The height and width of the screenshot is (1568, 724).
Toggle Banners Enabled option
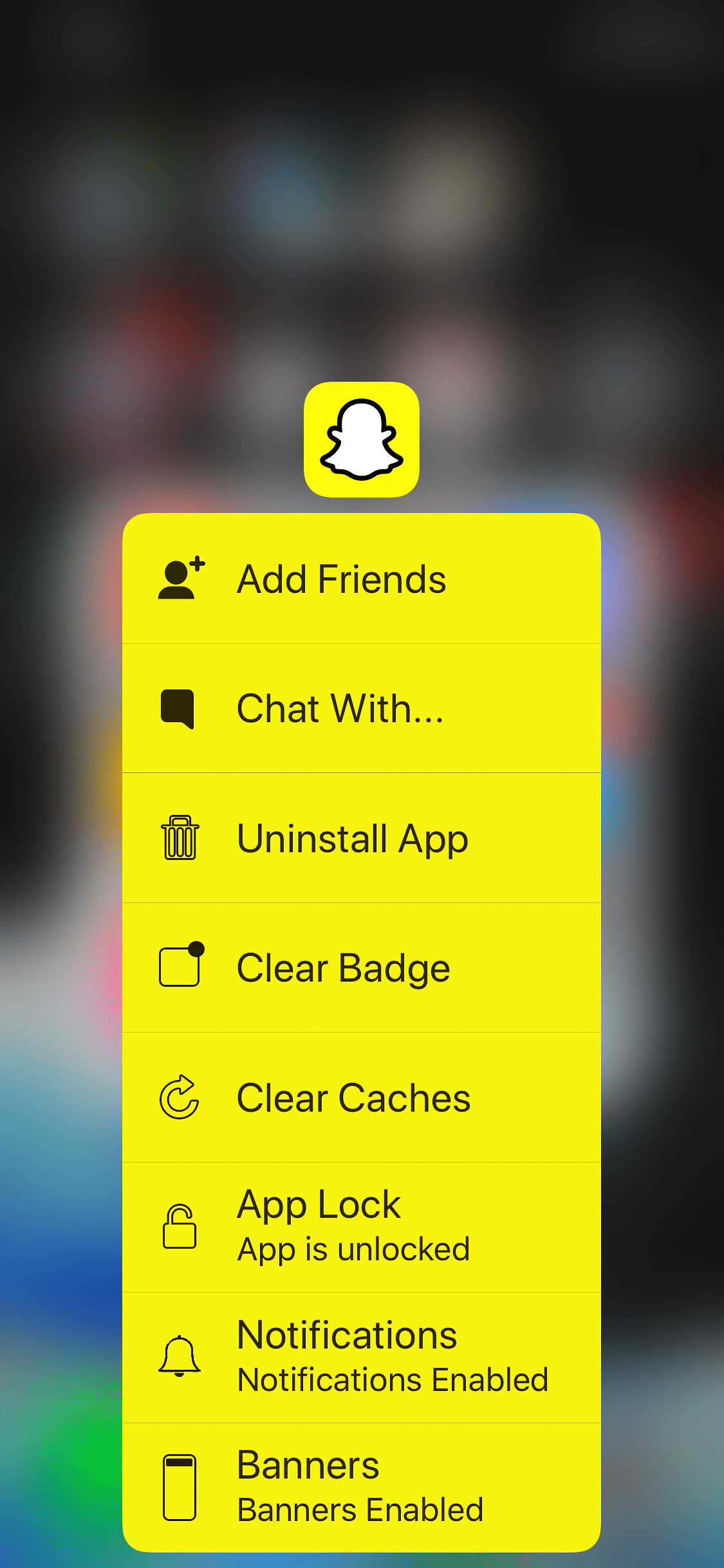pyautogui.click(x=361, y=1487)
